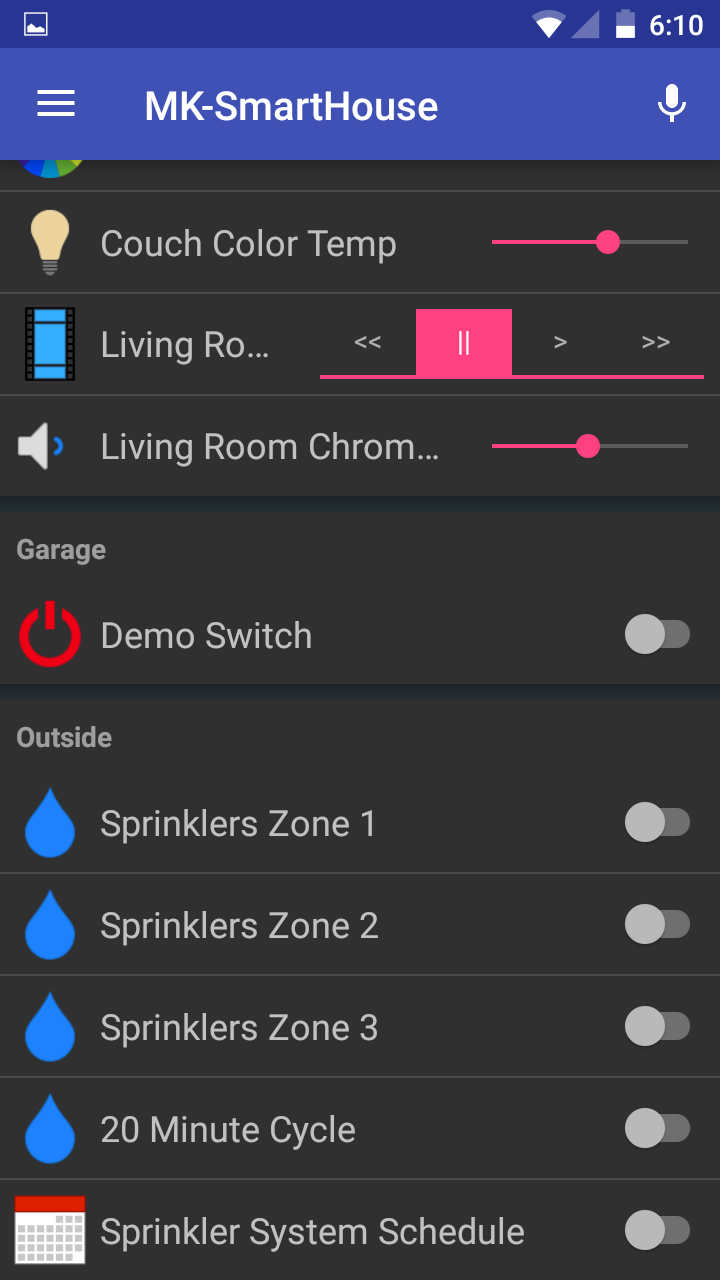Enable the Sprinkler System Schedule
The height and width of the screenshot is (1280, 720).
(657, 1231)
